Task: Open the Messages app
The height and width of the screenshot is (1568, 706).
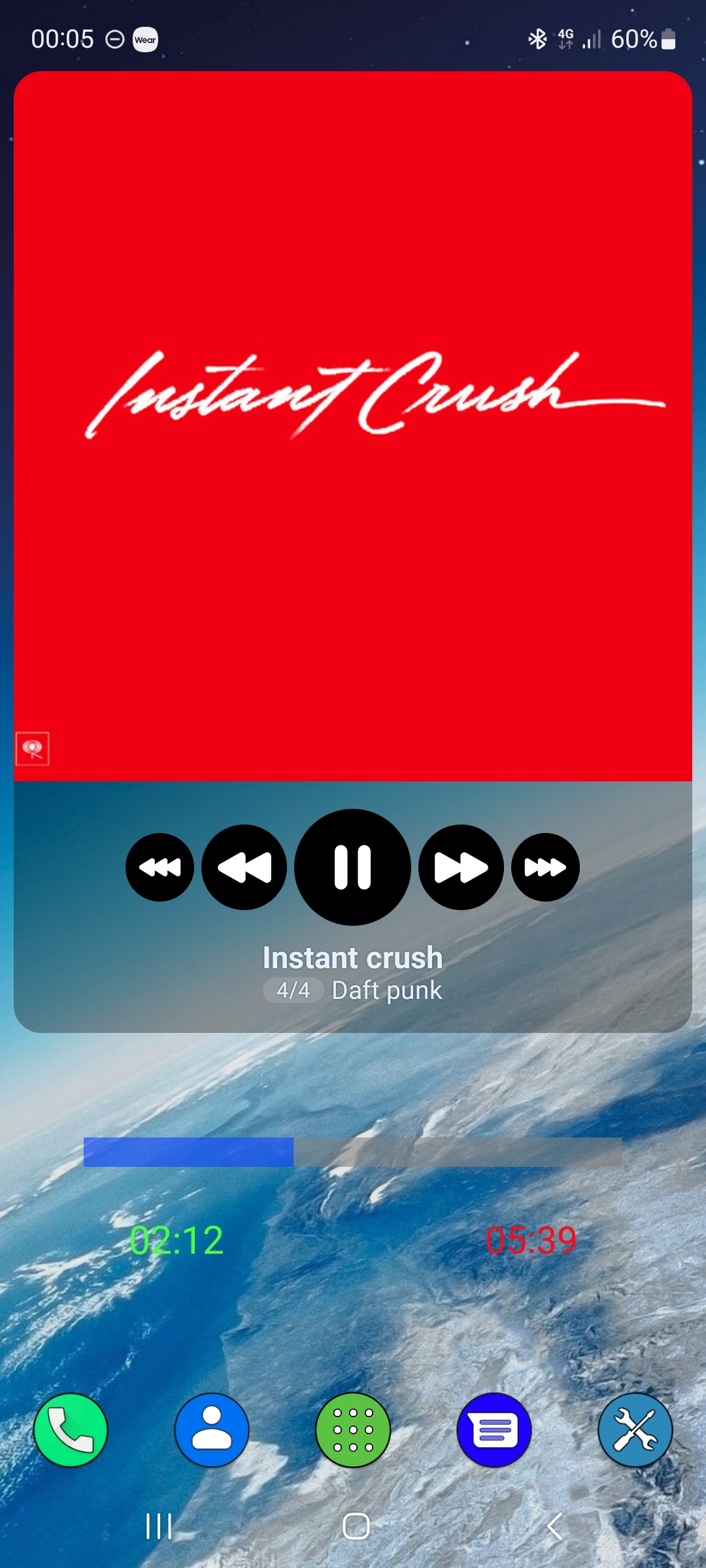Action: (x=494, y=1429)
